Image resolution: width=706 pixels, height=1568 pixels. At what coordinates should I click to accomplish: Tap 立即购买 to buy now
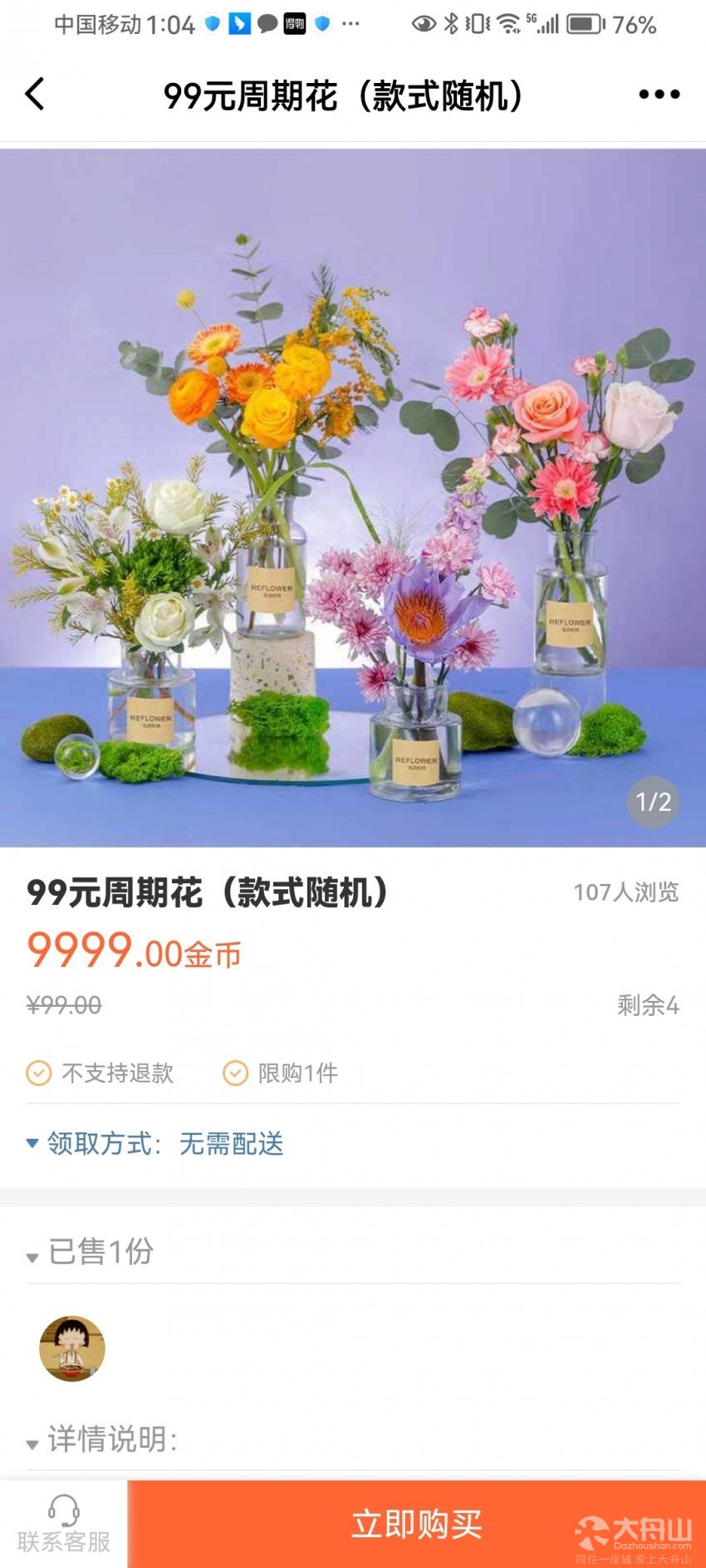[415, 1525]
